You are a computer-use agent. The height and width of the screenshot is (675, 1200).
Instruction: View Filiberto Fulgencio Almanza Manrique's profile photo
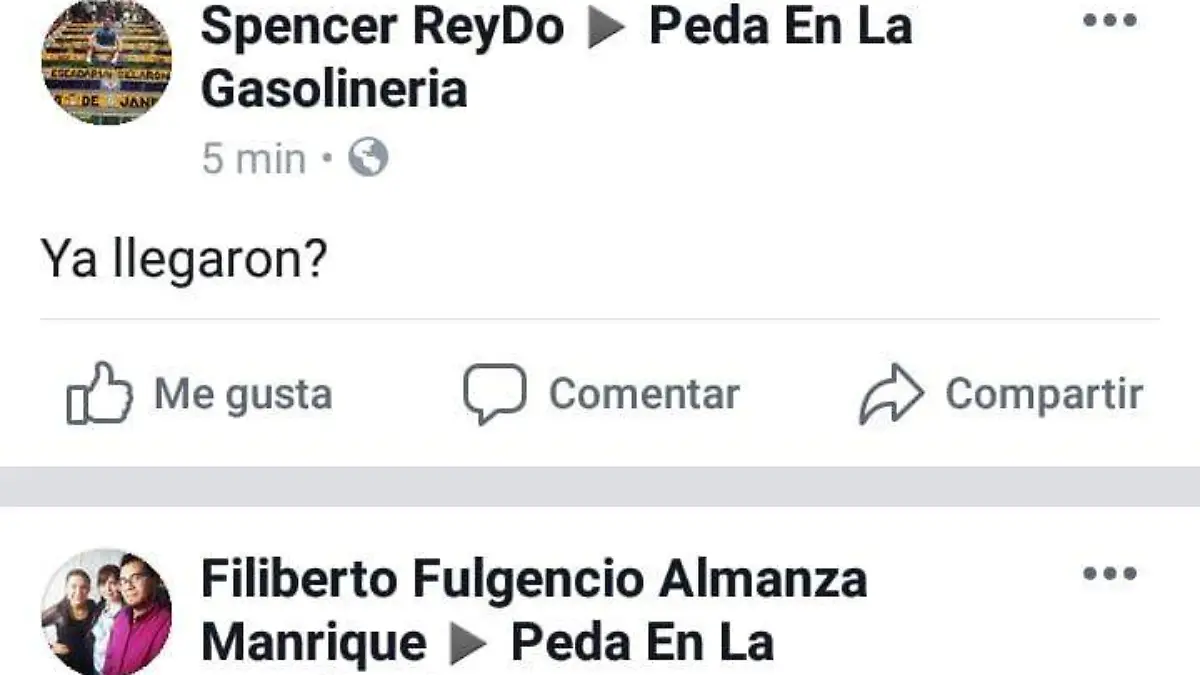106,611
